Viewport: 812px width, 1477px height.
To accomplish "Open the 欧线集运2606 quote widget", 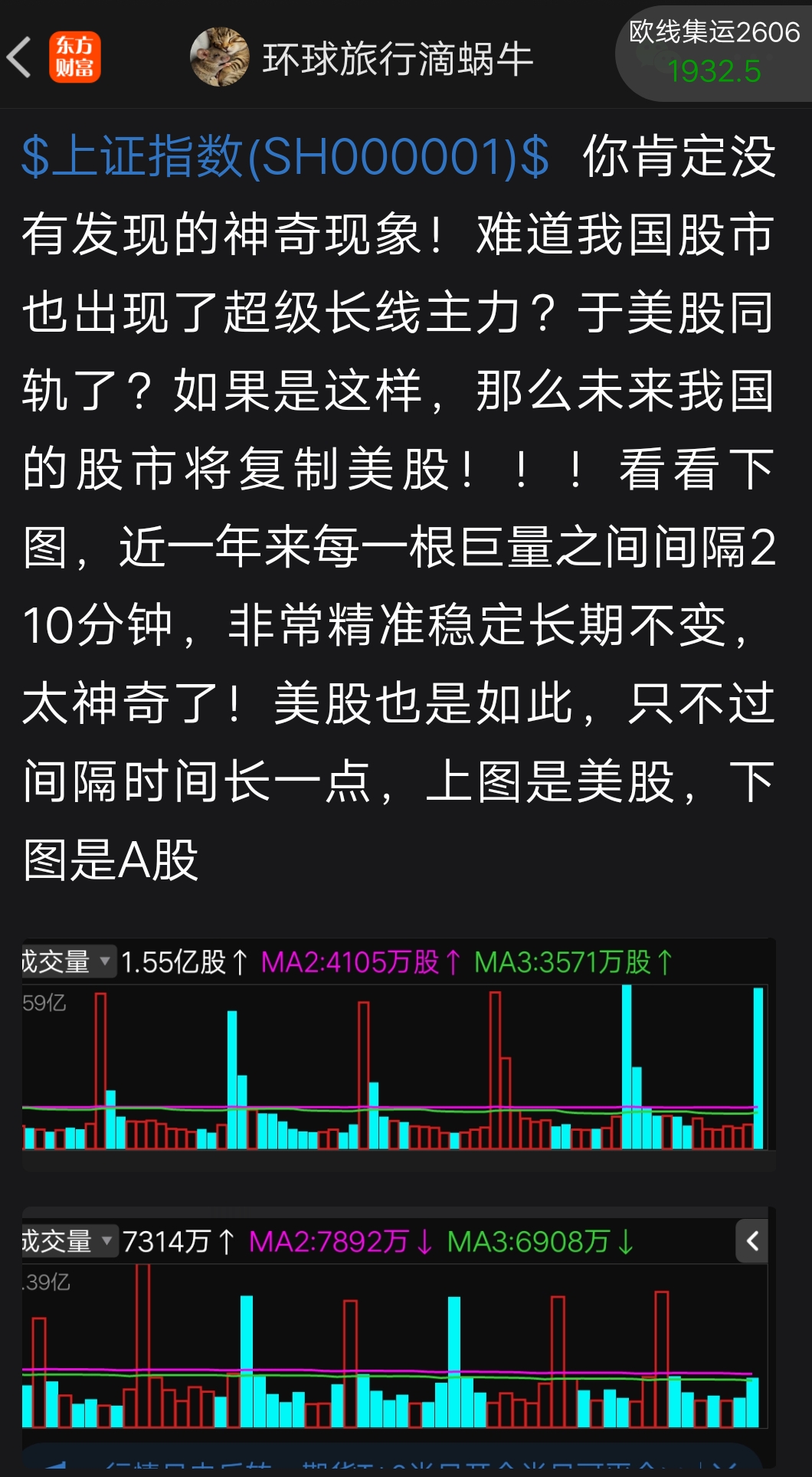I will tap(713, 52).
